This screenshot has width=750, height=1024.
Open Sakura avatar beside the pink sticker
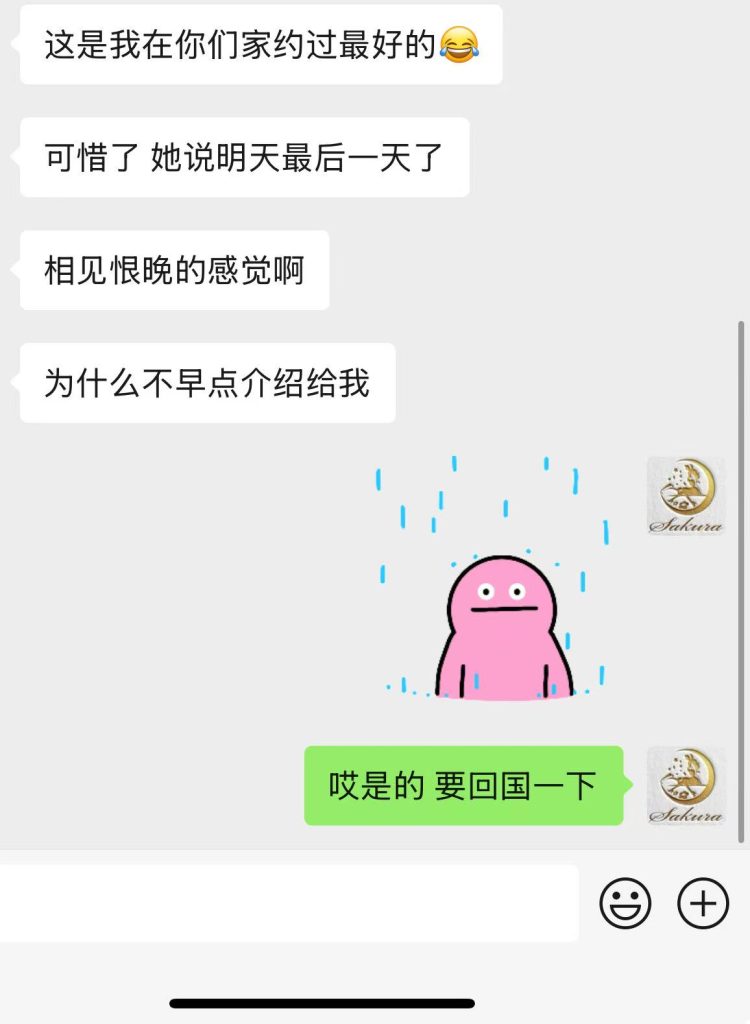686,496
